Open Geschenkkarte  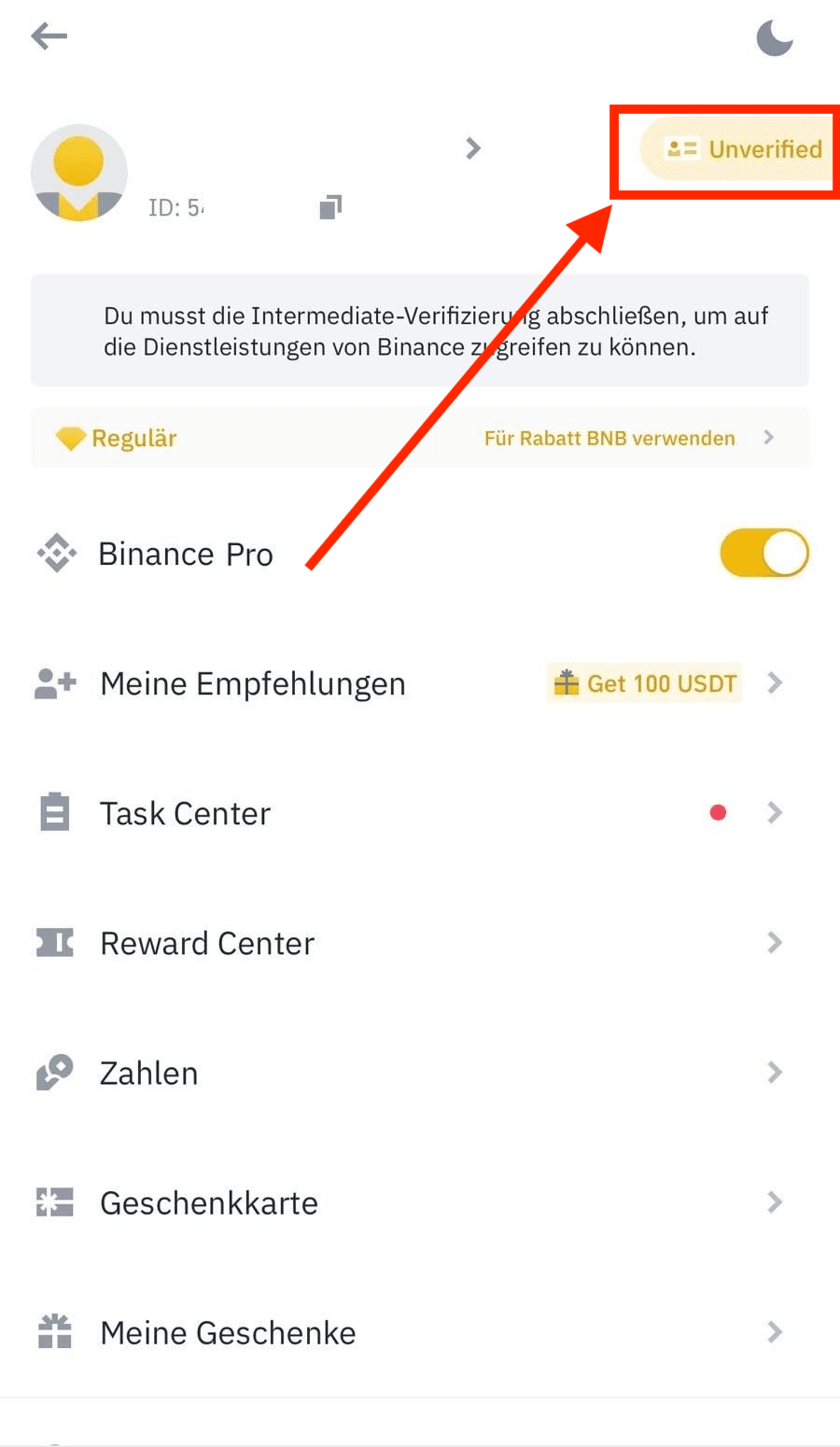coord(209,1202)
